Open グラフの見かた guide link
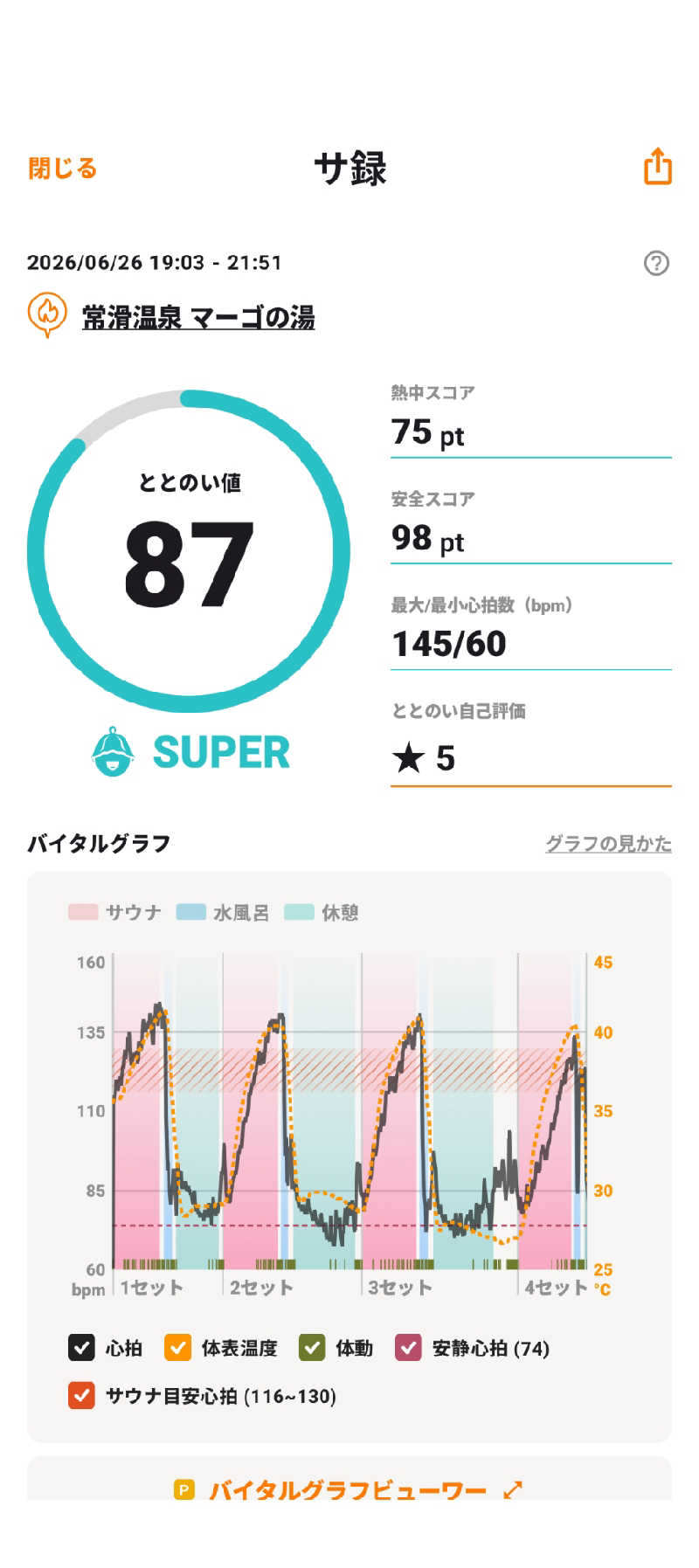The image size is (699, 1568). click(608, 843)
